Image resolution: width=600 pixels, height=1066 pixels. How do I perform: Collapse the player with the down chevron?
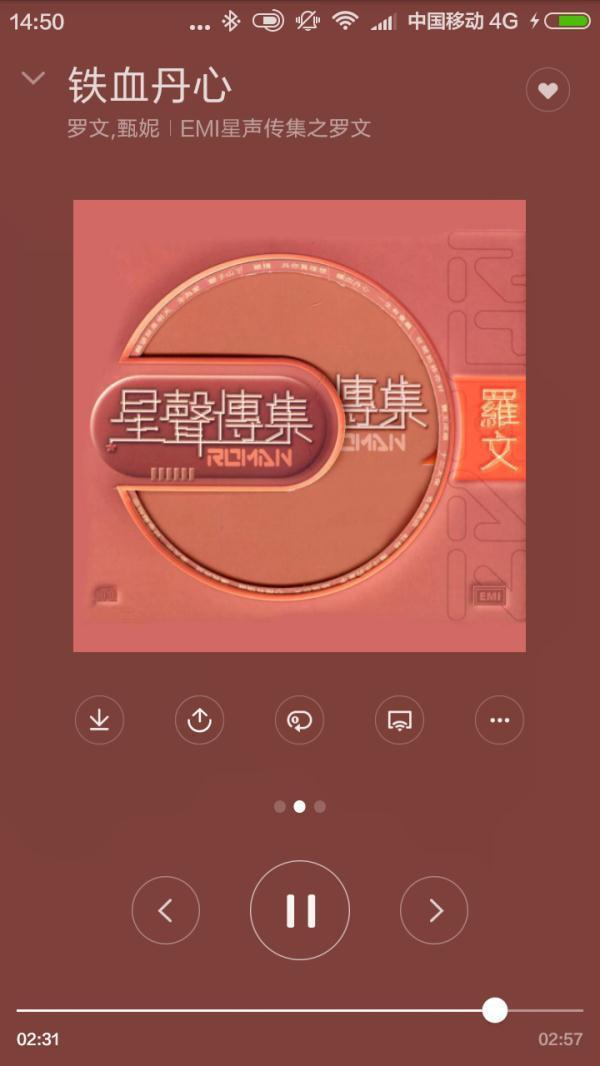[x=33, y=78]
